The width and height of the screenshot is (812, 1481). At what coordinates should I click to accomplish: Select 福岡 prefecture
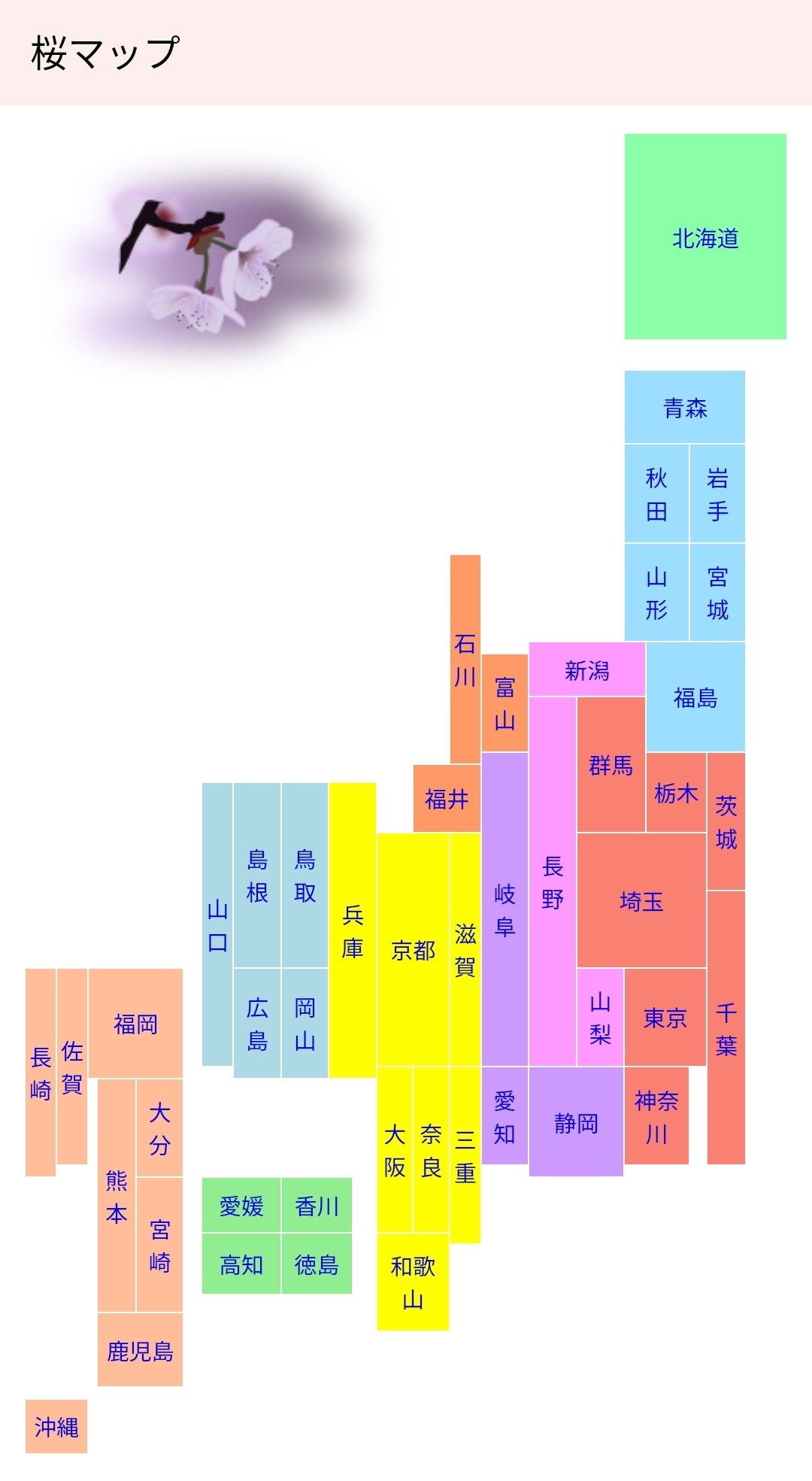(x=135, y=1023)
